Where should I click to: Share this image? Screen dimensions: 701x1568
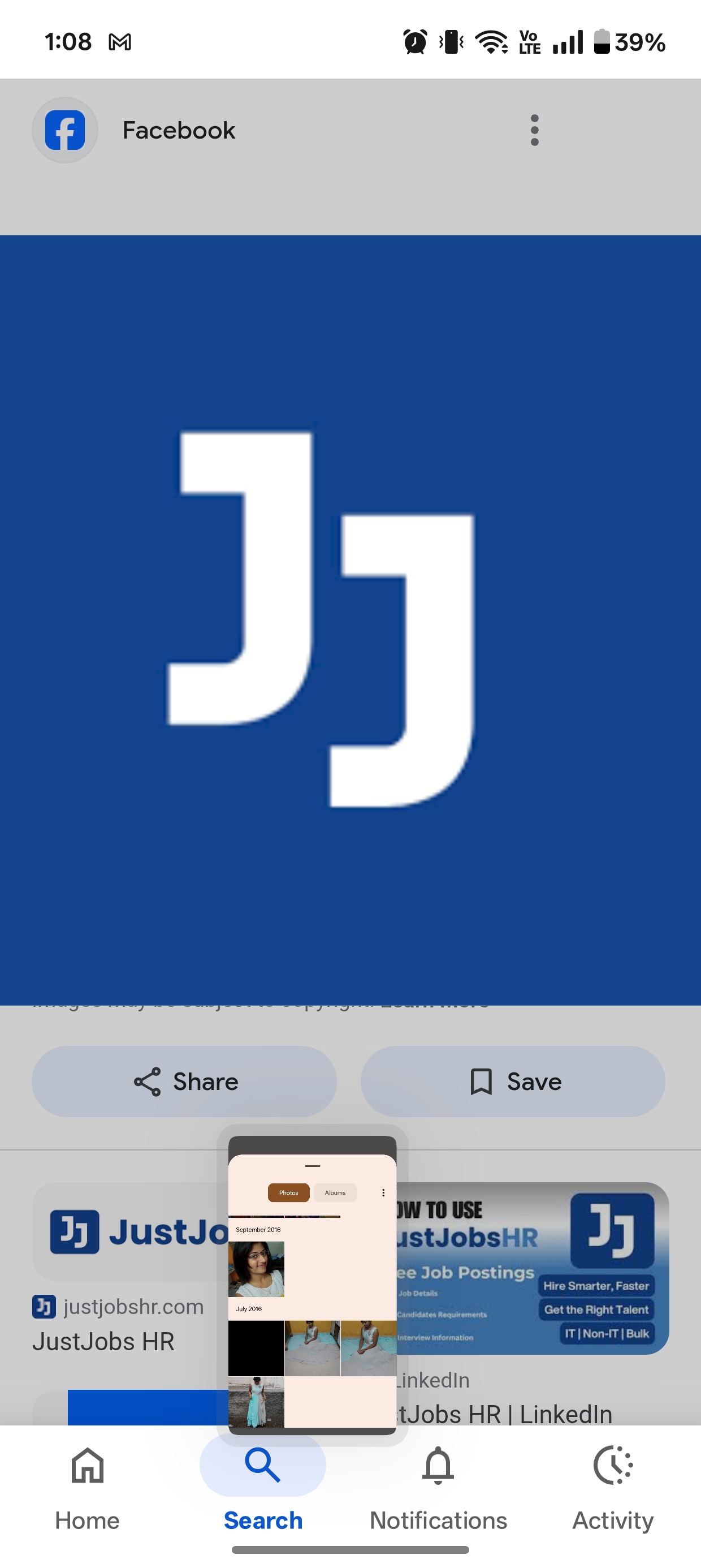click(184, 1082)
